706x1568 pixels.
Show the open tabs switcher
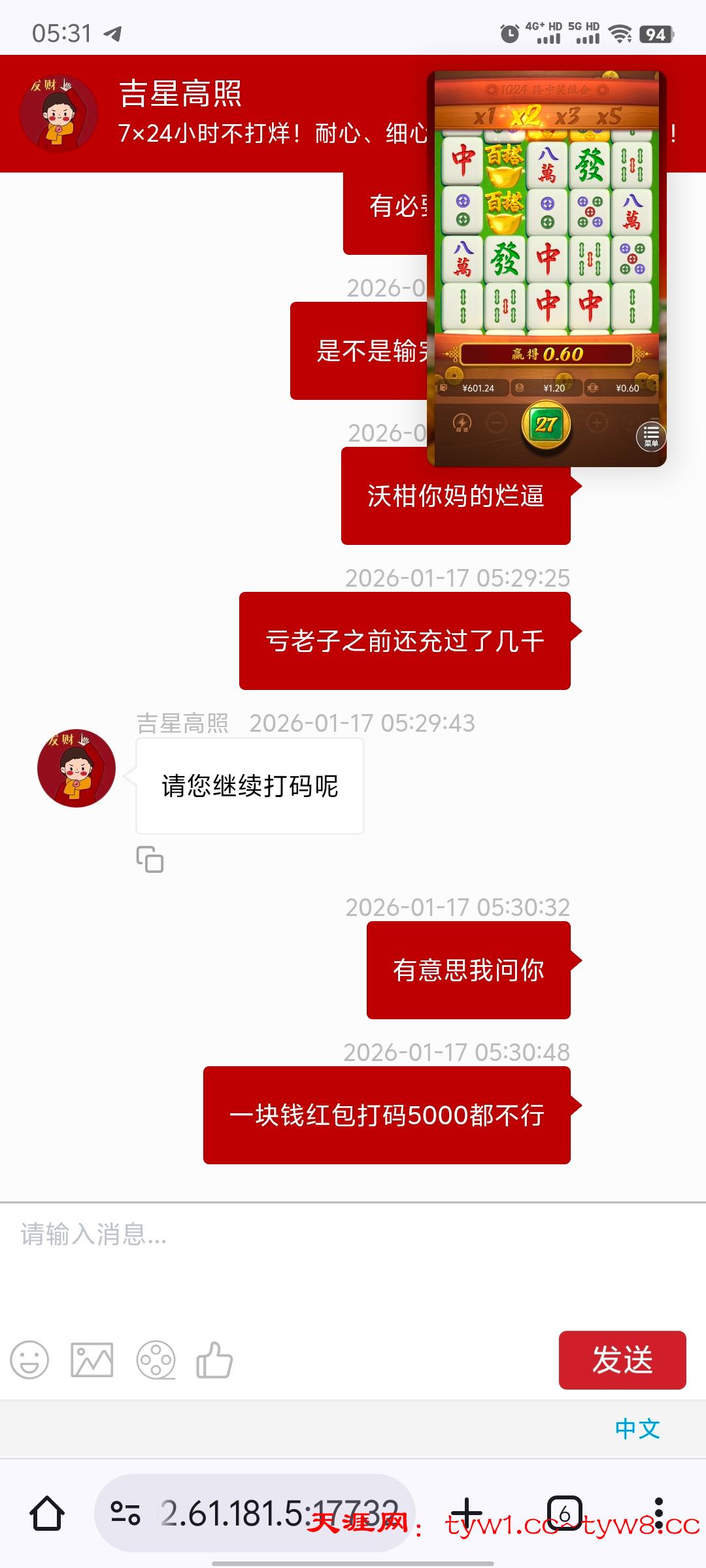click(x=564, y=1513)
